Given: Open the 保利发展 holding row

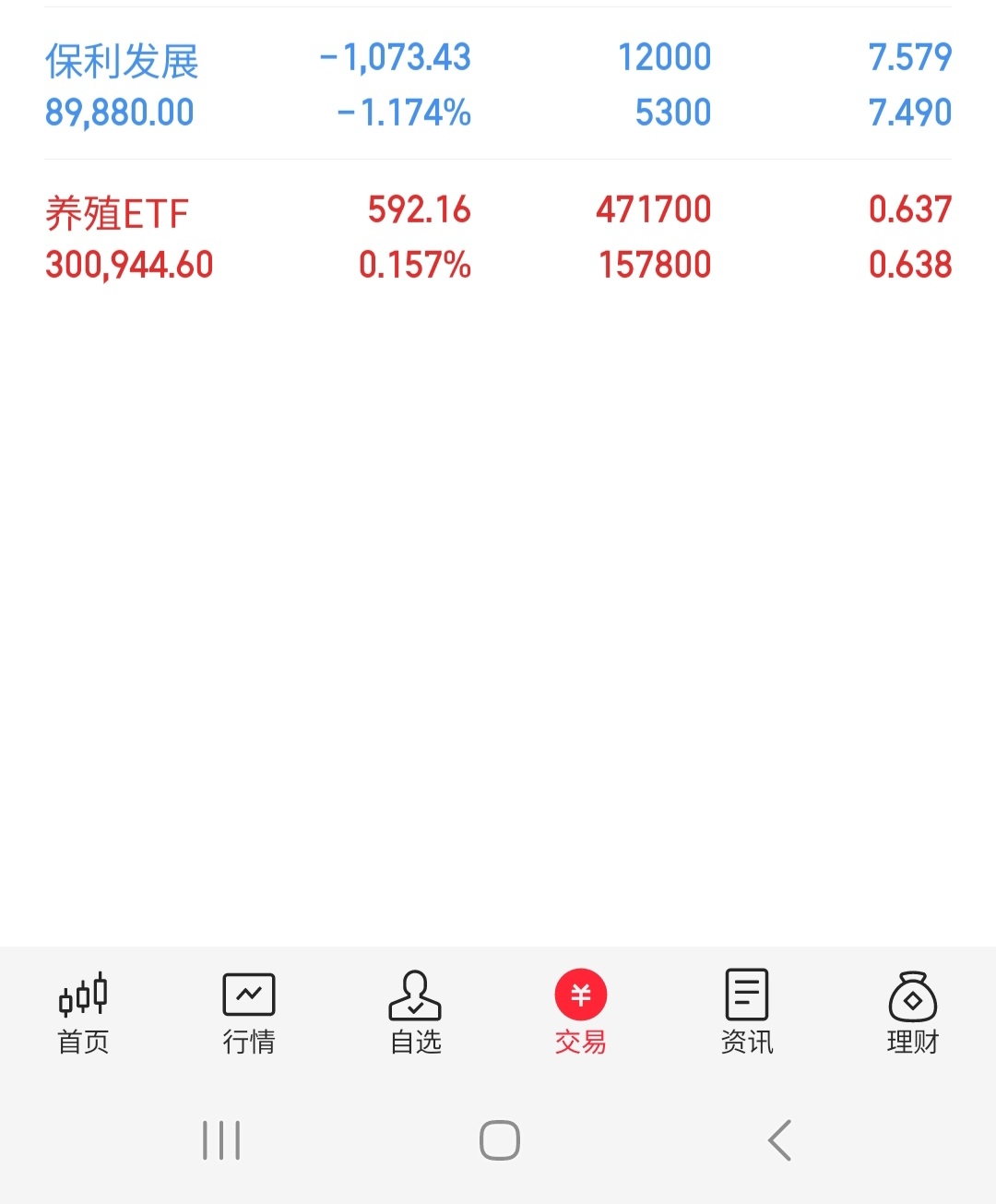Looking at the screenshot, I should pyautogui.click(x=498, y=84).
